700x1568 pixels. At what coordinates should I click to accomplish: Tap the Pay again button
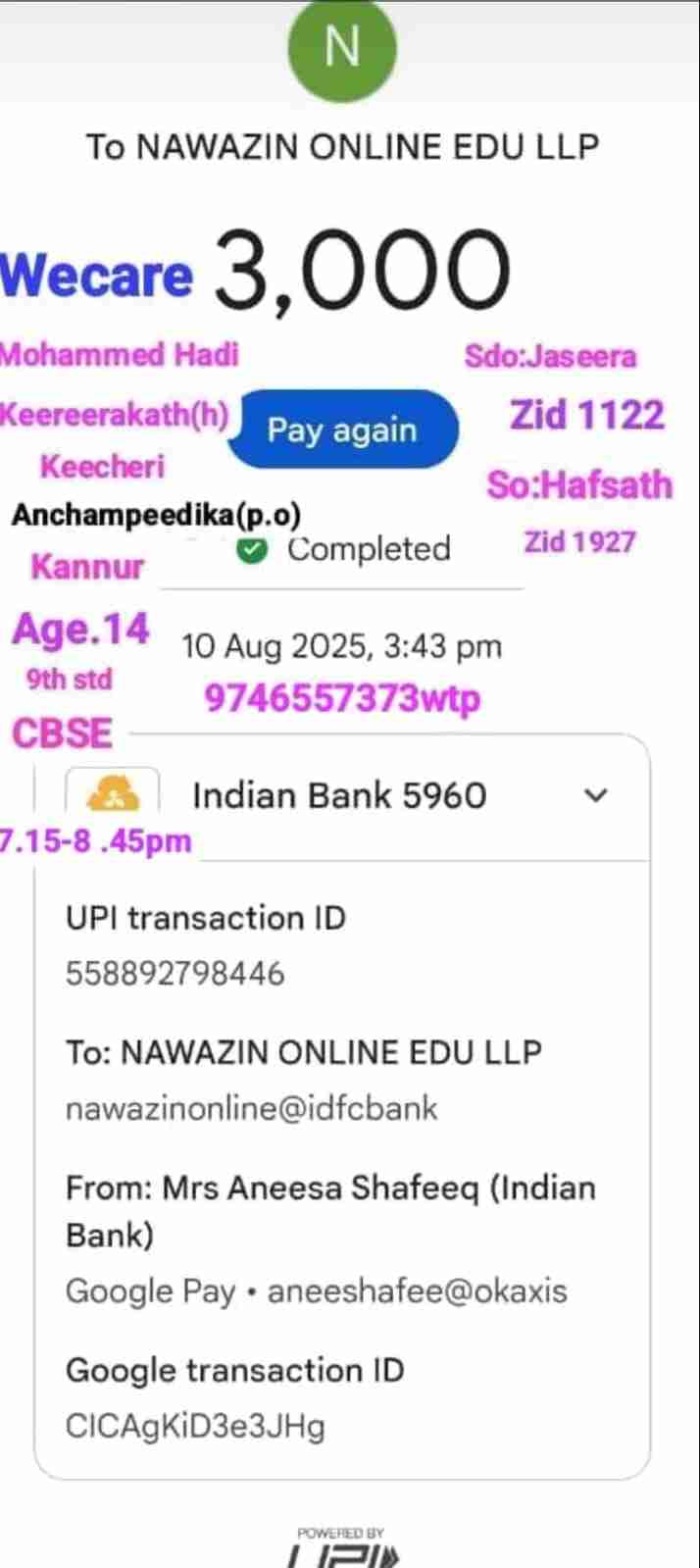(x=343, y=430)
